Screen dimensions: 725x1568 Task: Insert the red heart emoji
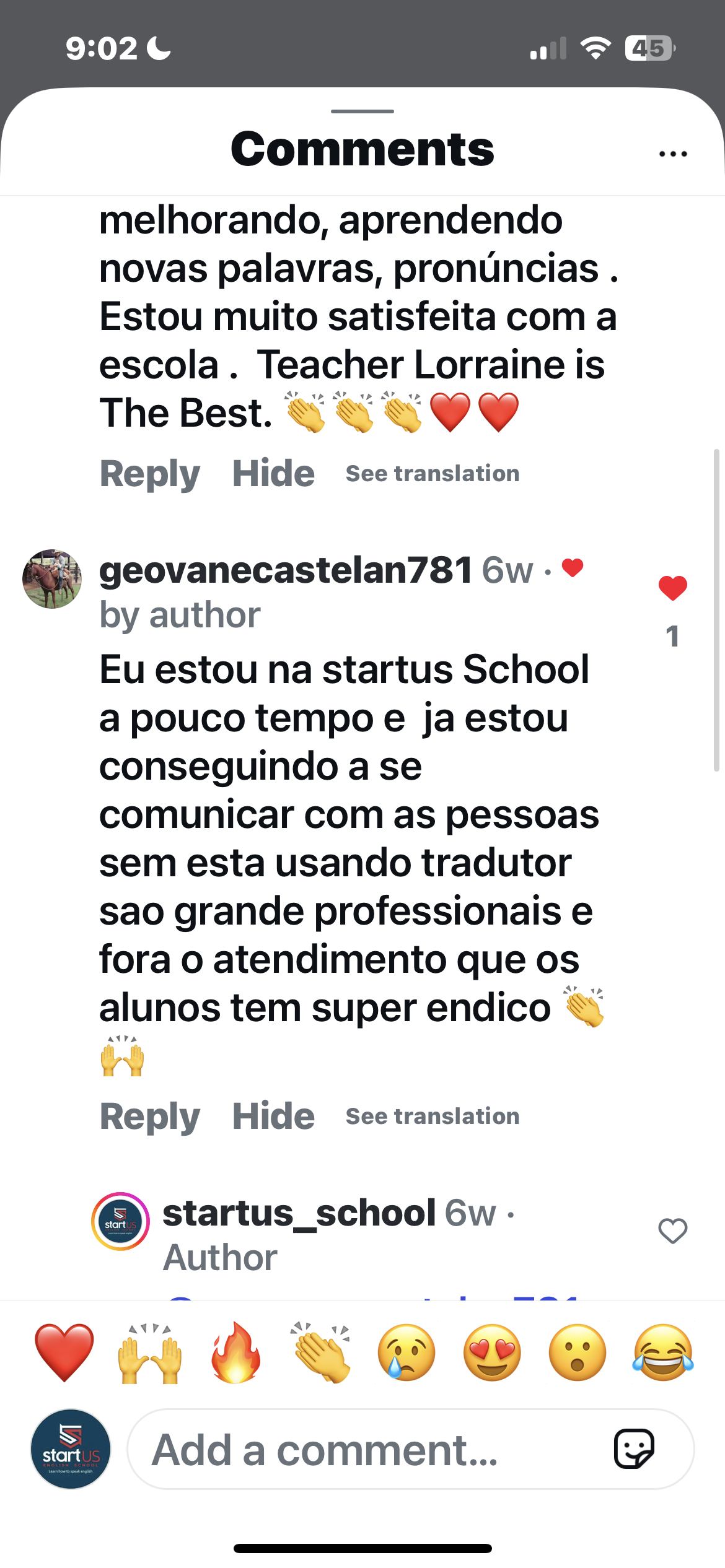[64, 1352]
